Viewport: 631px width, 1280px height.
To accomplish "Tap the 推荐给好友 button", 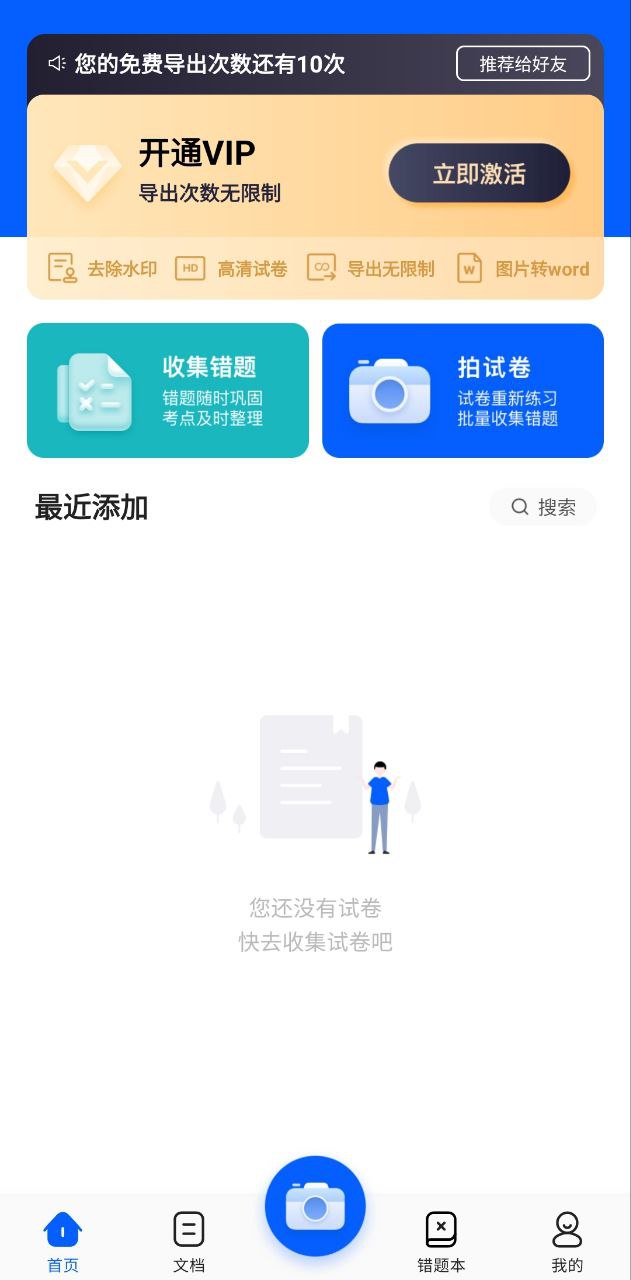I will pos(523,64).
